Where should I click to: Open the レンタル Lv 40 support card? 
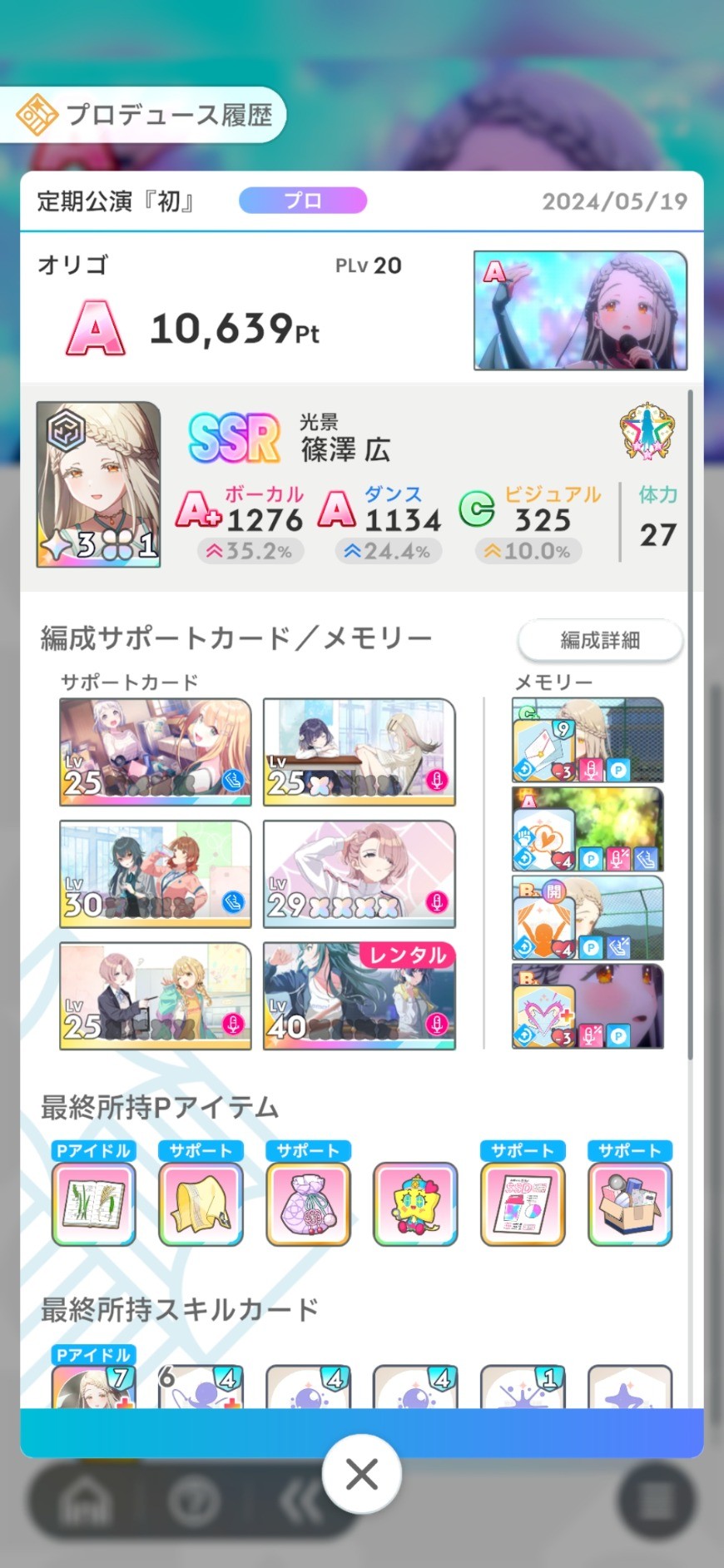(x=360, y=996)
